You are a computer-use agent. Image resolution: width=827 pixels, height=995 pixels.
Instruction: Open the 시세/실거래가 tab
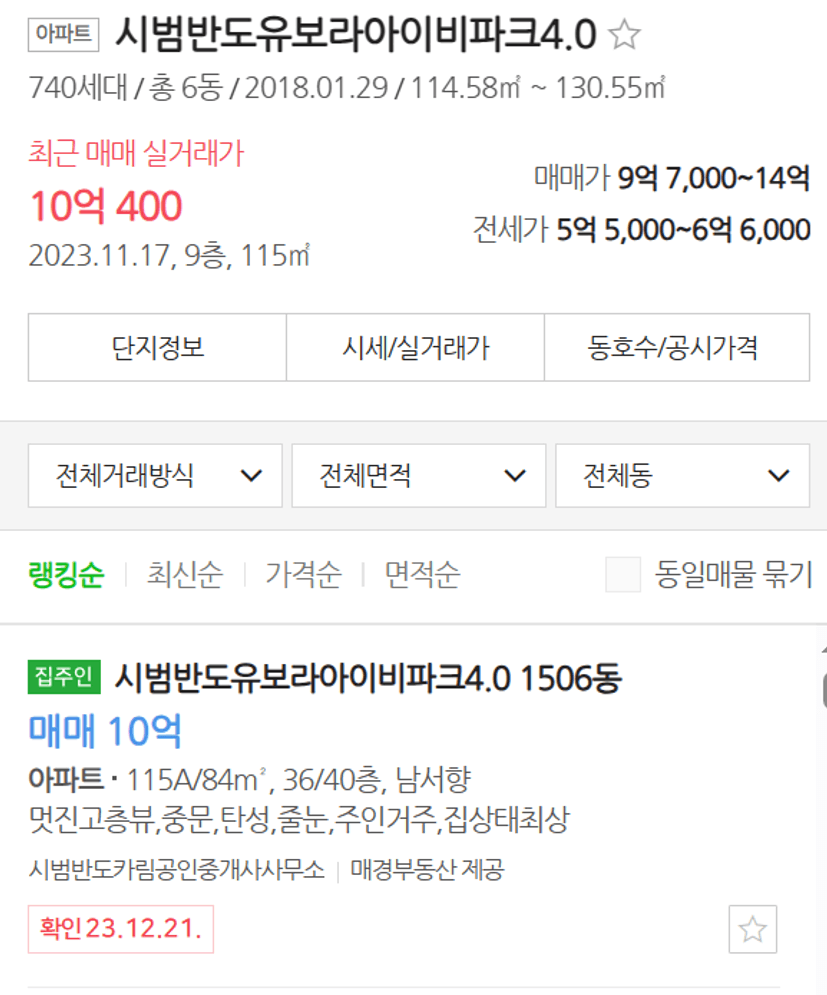pyautogui.click(x=416, y=347)
